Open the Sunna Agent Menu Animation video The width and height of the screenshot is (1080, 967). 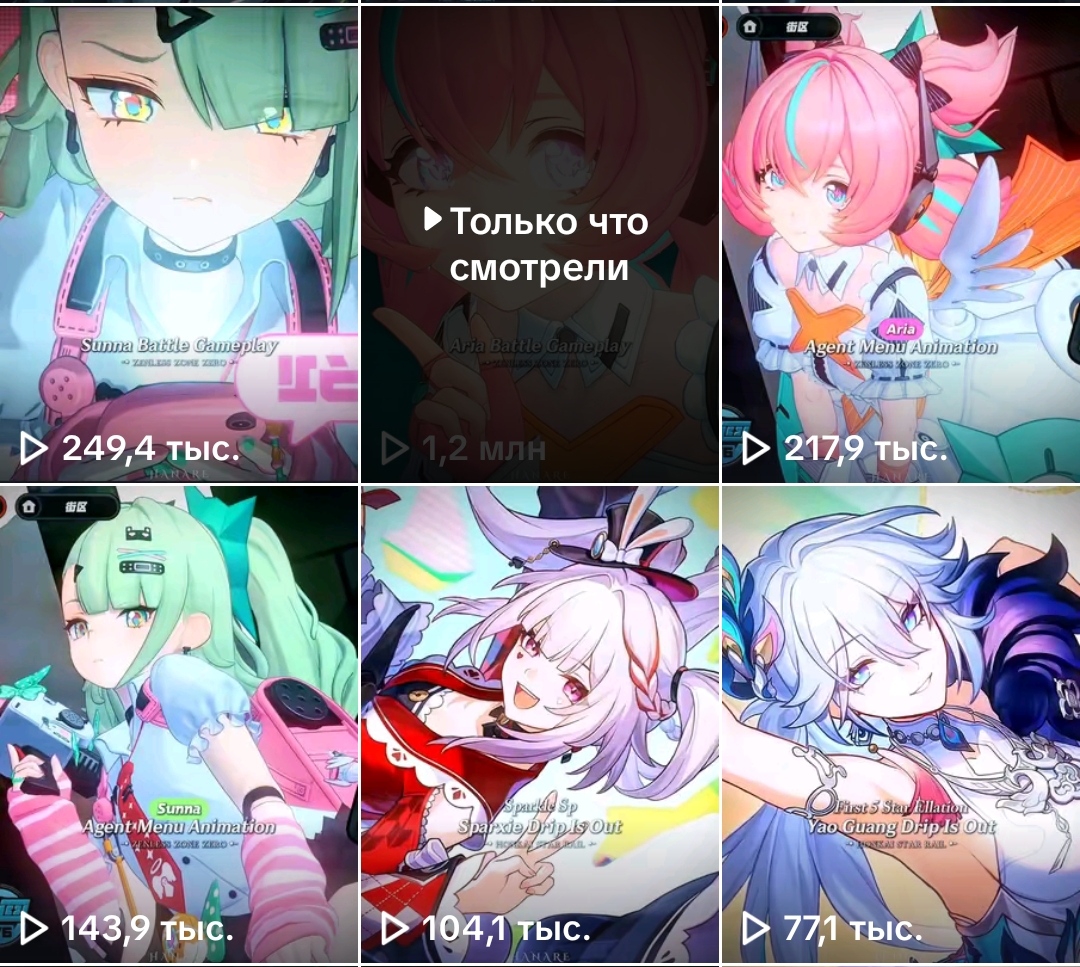179,725
